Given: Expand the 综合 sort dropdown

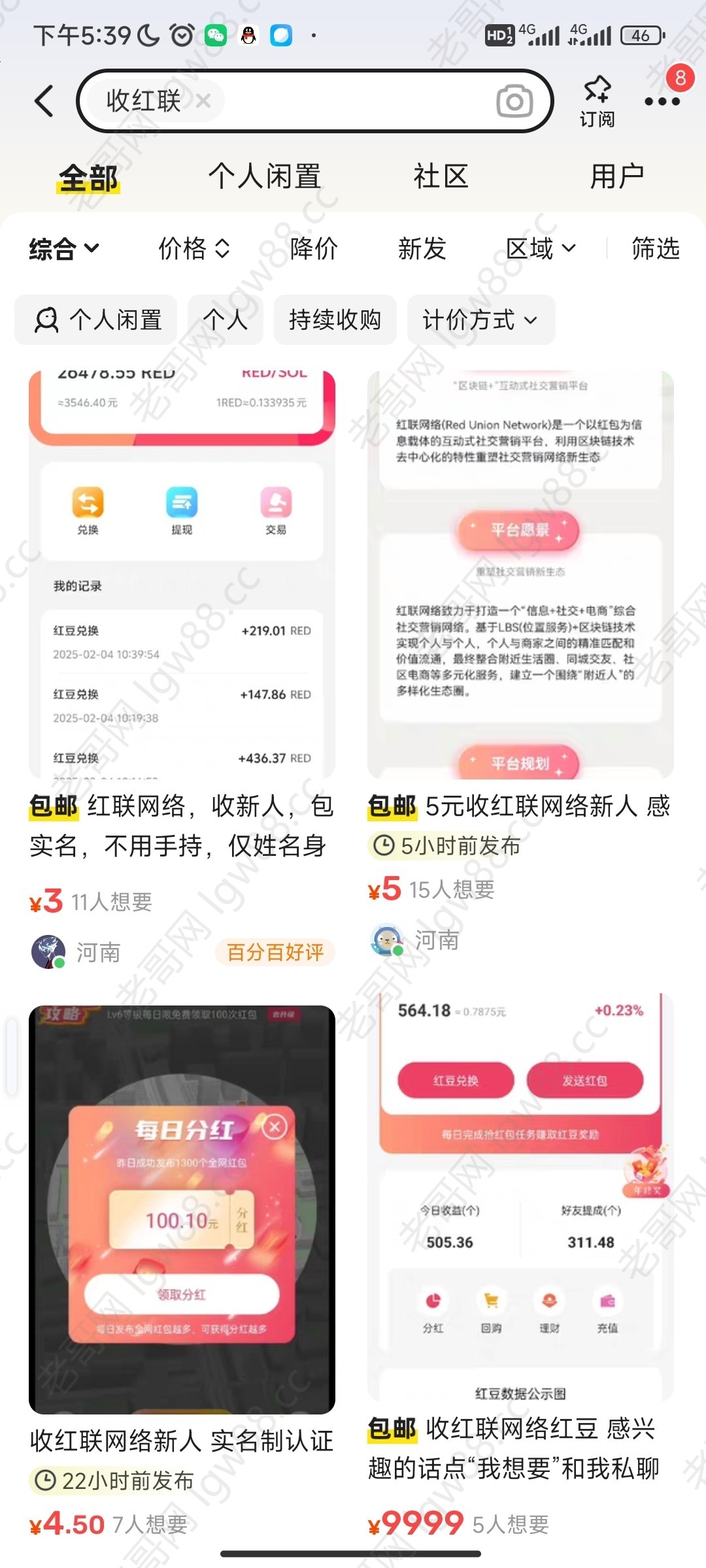Looking at the screenshot, I should (63, 248).
